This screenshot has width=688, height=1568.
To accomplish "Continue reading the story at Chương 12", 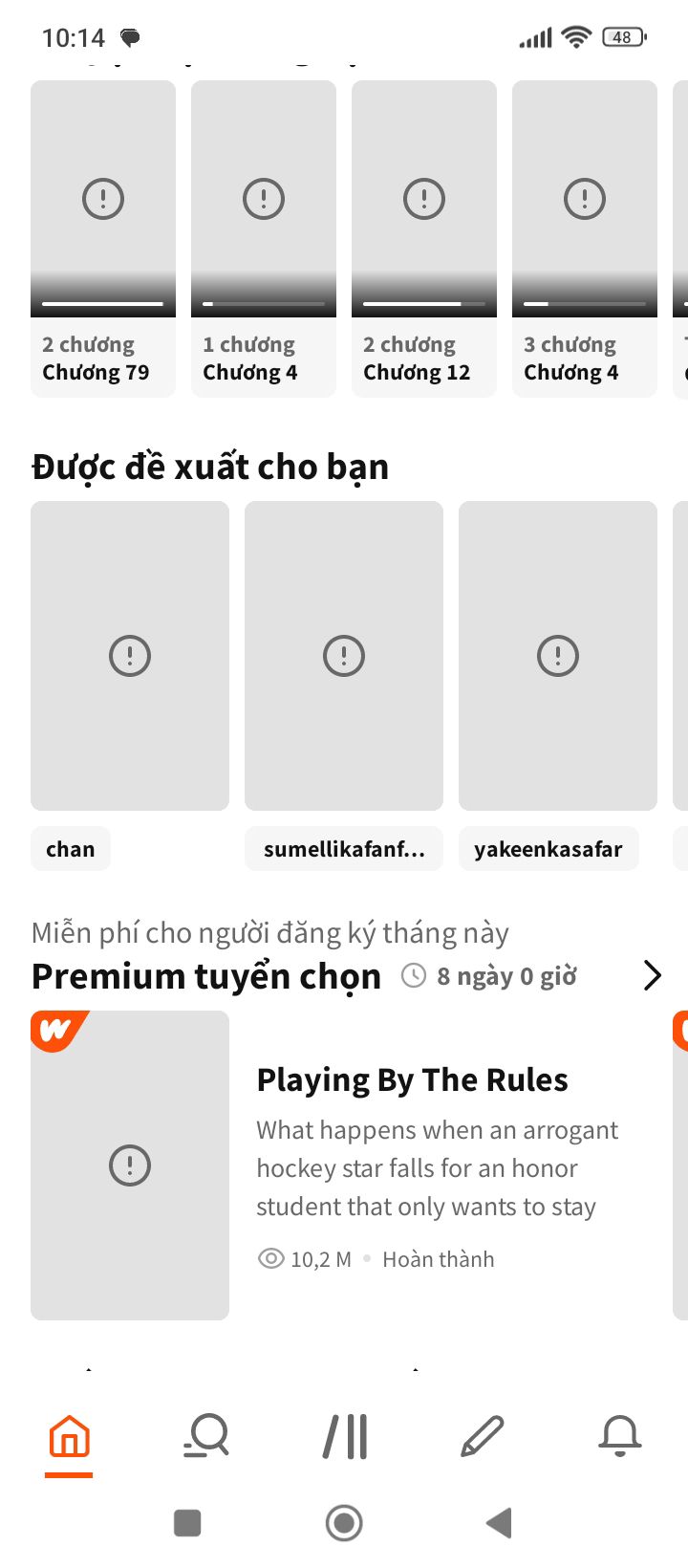I will (x=424, y=239).
